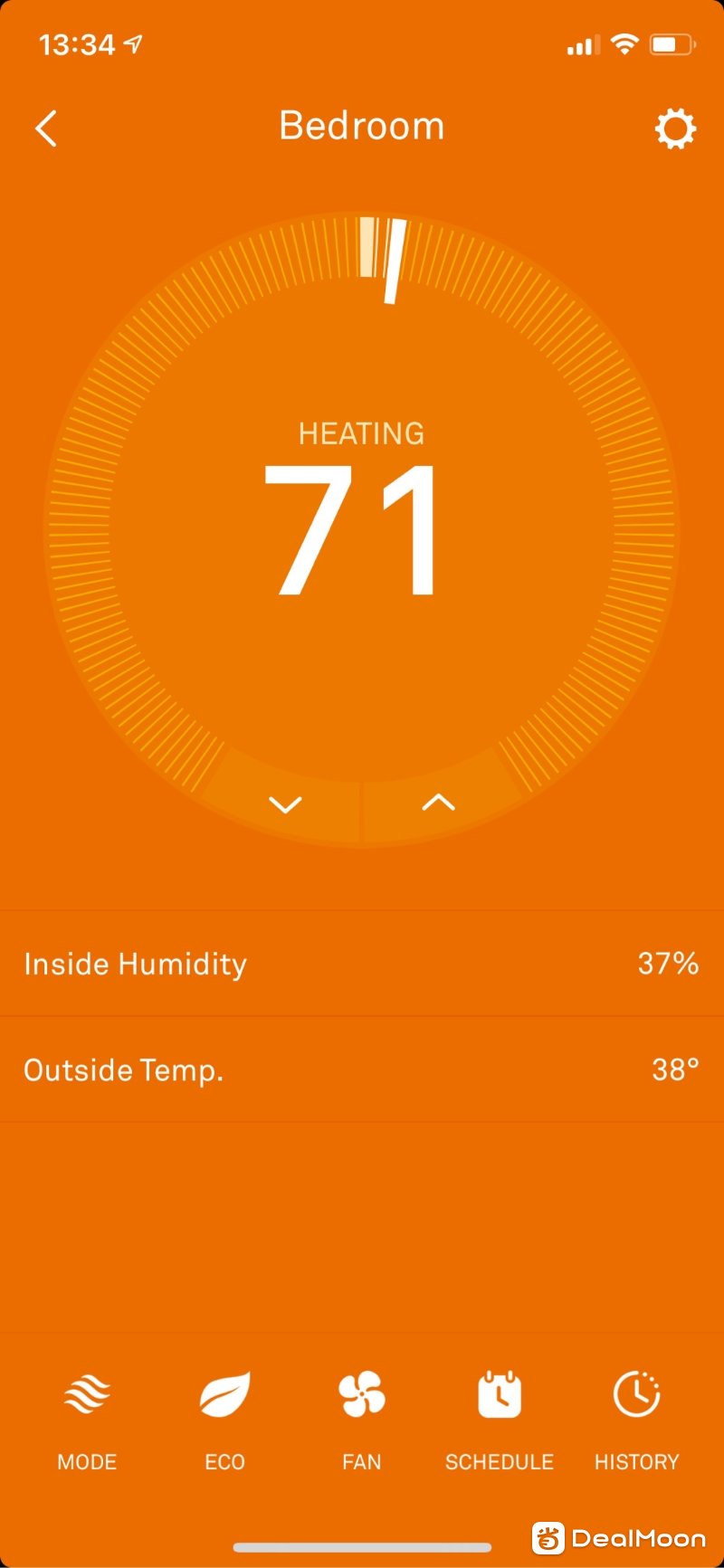Open thermostat settings gear
Image resolution: width=724 pixels, height=1568 pixels.
point(675,128)
